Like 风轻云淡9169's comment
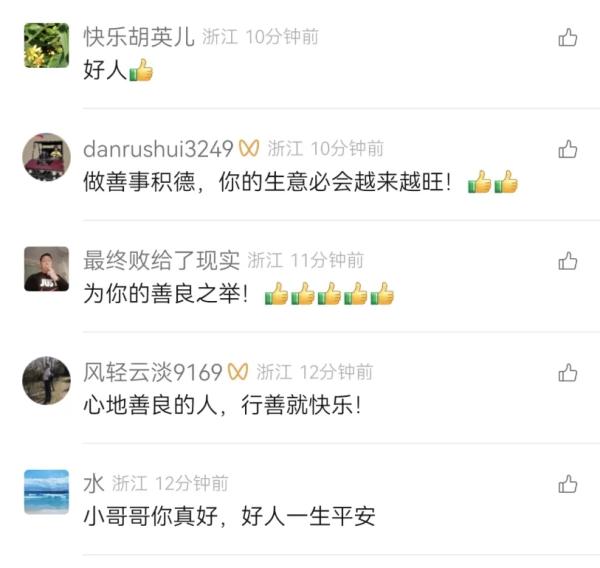Image resolution: width=600 pixels, height=568 pixels. 567,373
